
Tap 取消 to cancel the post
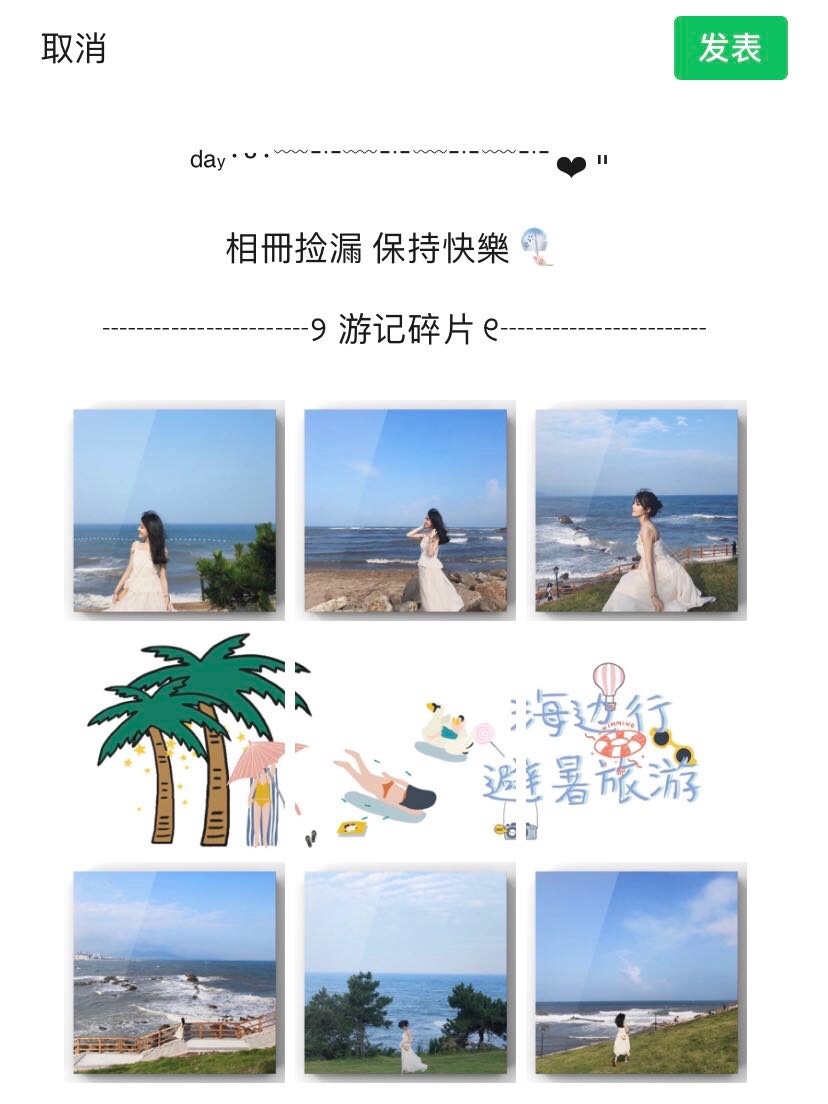(73, 48)
